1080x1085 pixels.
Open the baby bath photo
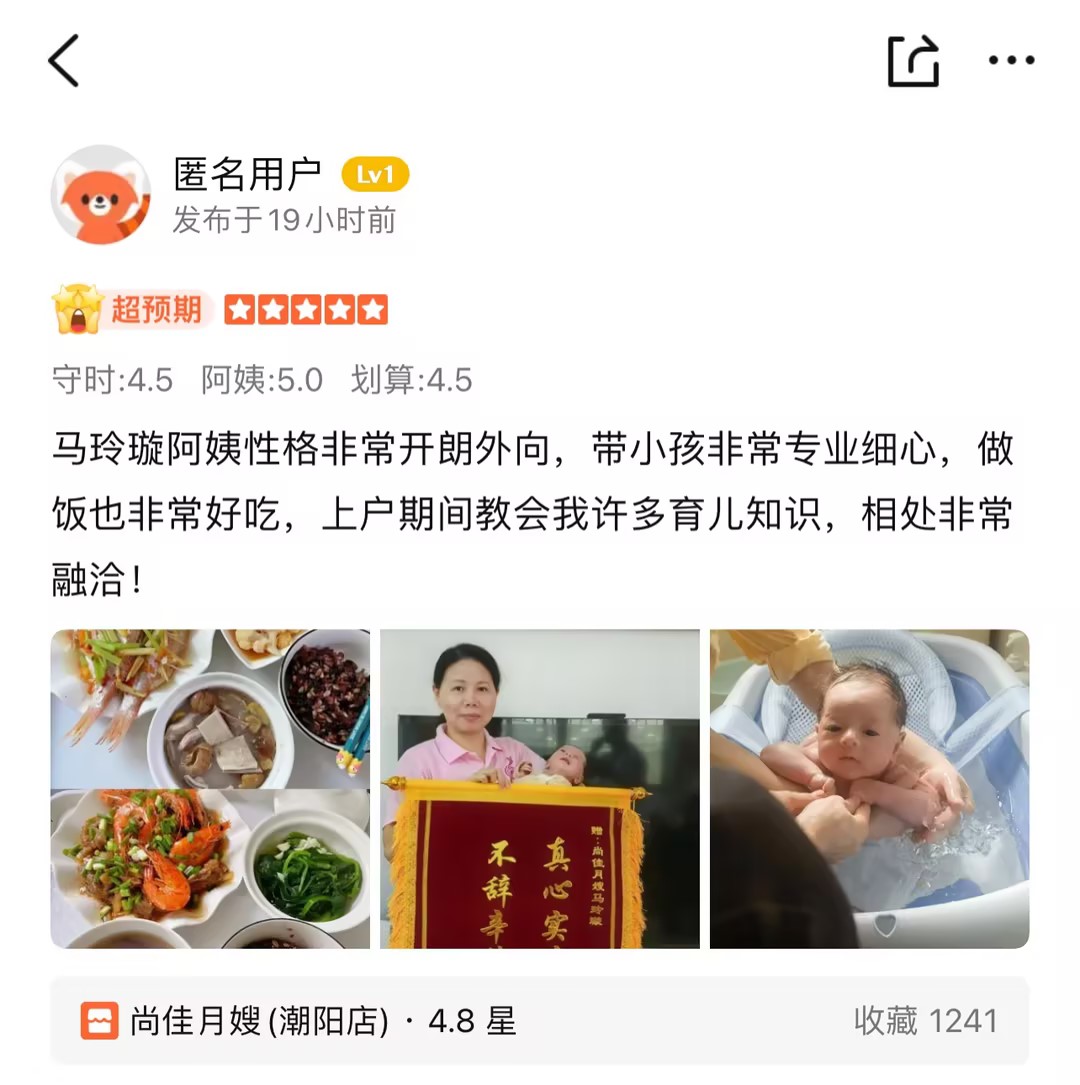(869, 788)
